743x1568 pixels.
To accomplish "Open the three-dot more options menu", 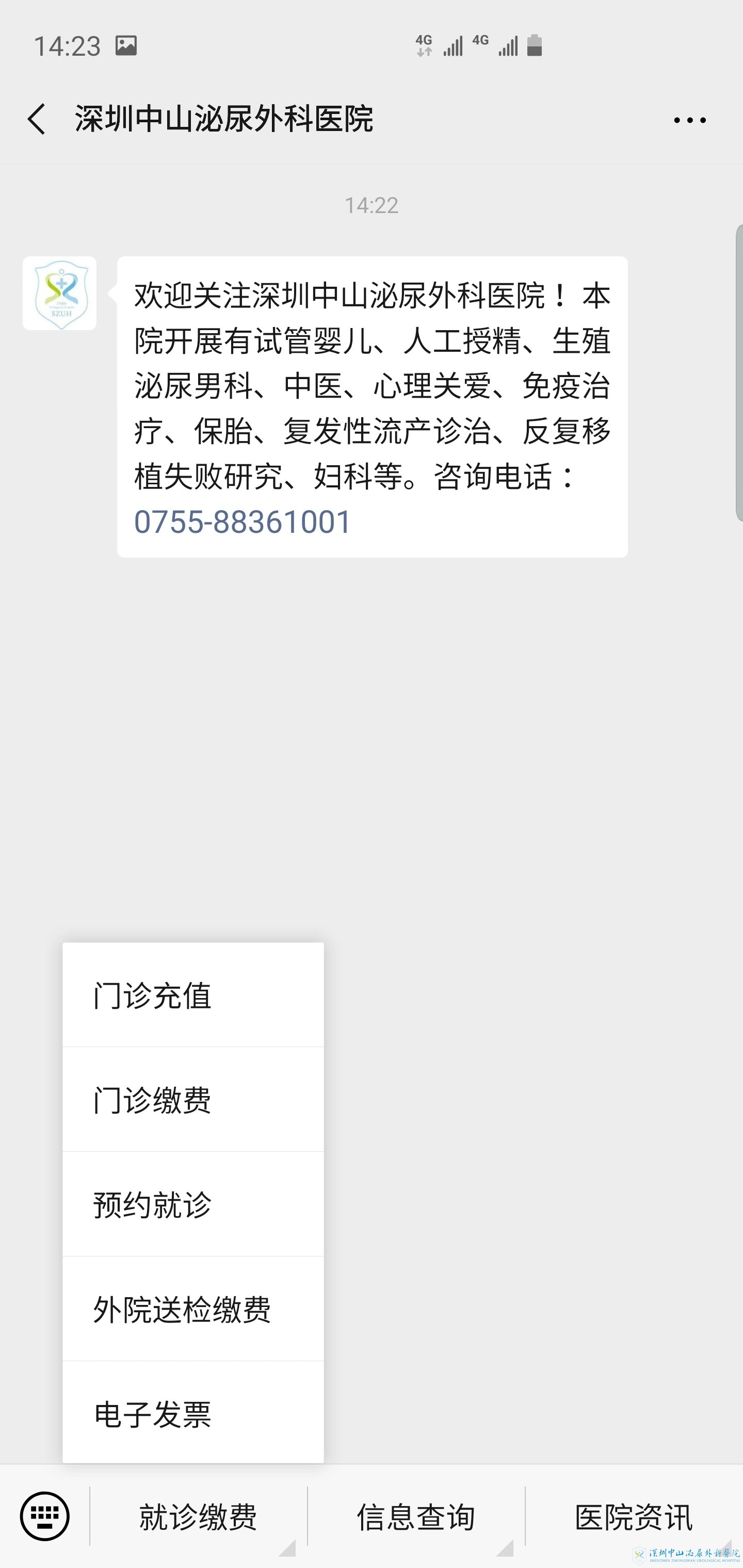I will click(x=689, y=120).
